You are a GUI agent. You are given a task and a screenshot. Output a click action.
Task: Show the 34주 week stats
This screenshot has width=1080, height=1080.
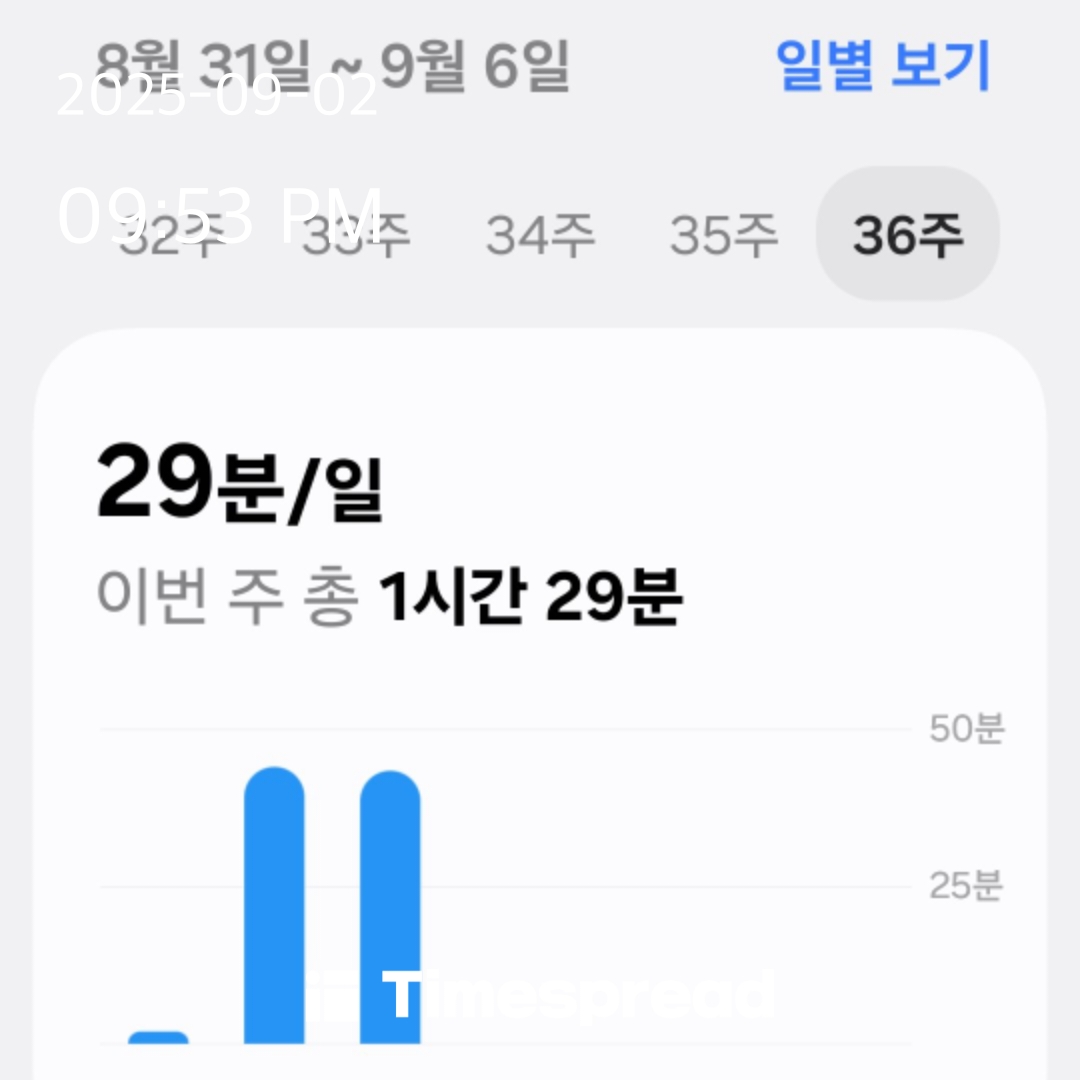[x=540, y=236]
